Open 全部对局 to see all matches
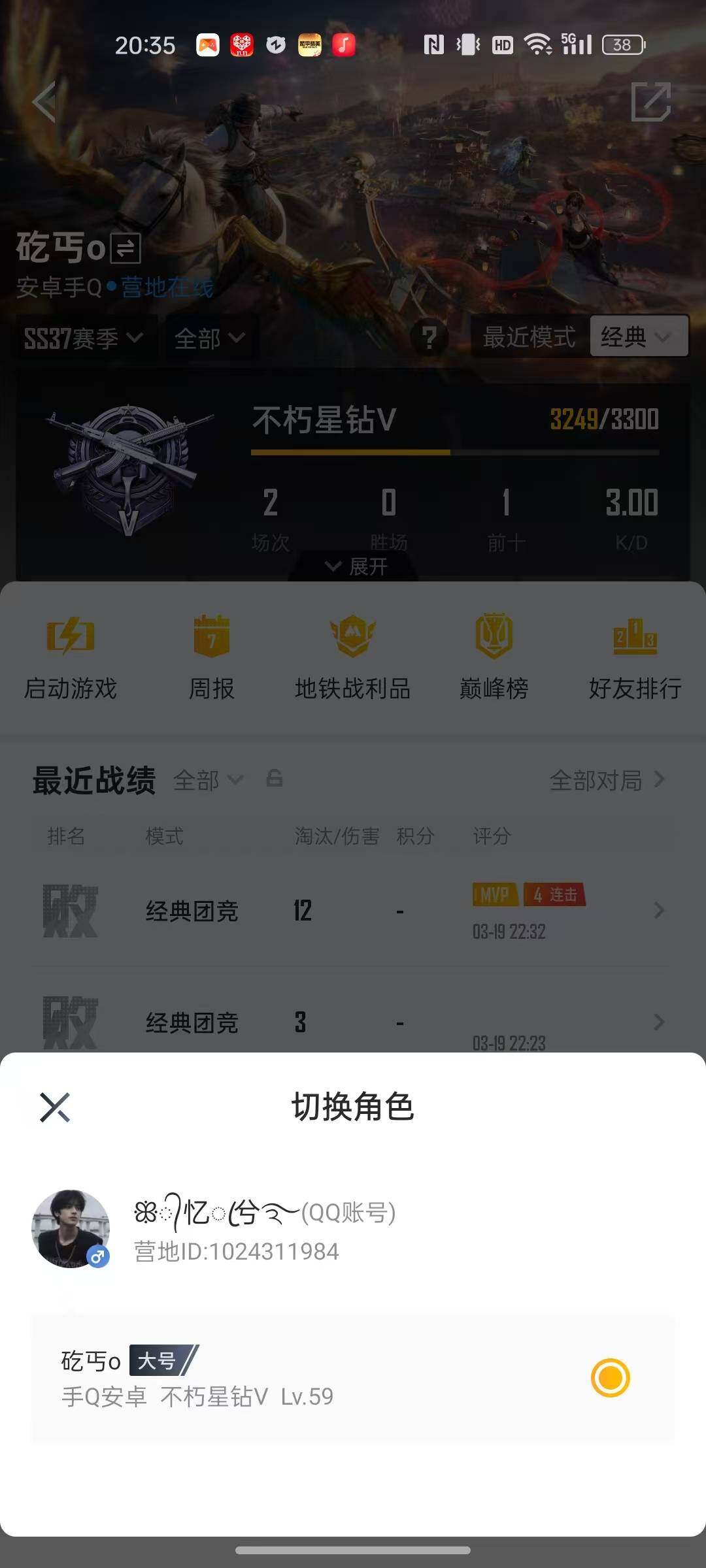The height and width of the screenshot is (1568, 706). click(x=598, y=779)
